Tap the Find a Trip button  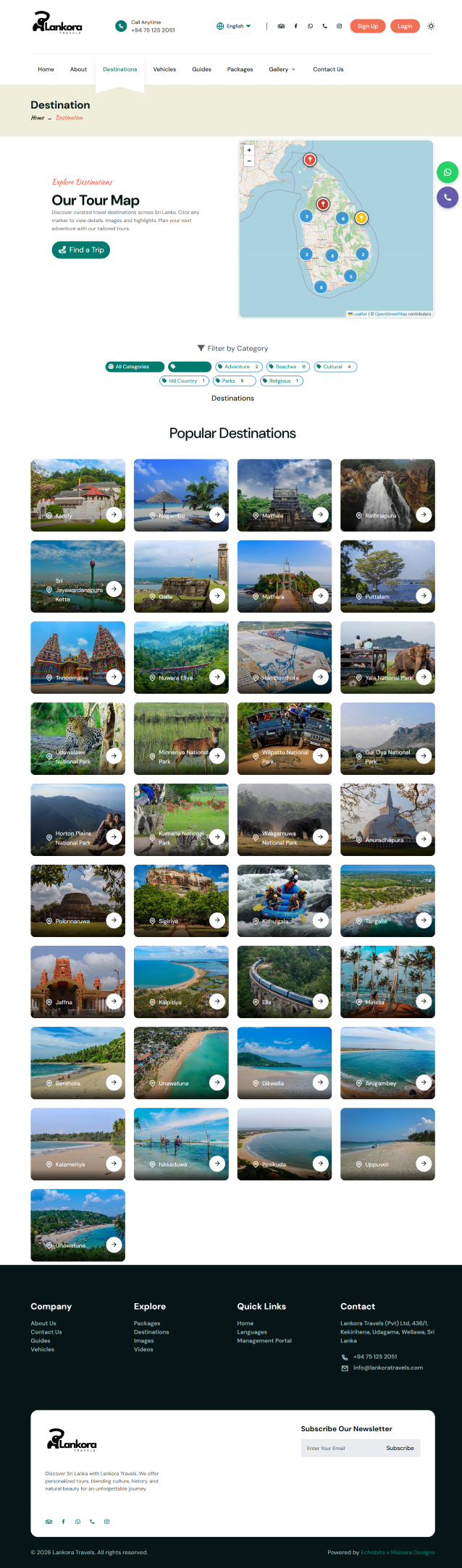[x=81, y=250]
